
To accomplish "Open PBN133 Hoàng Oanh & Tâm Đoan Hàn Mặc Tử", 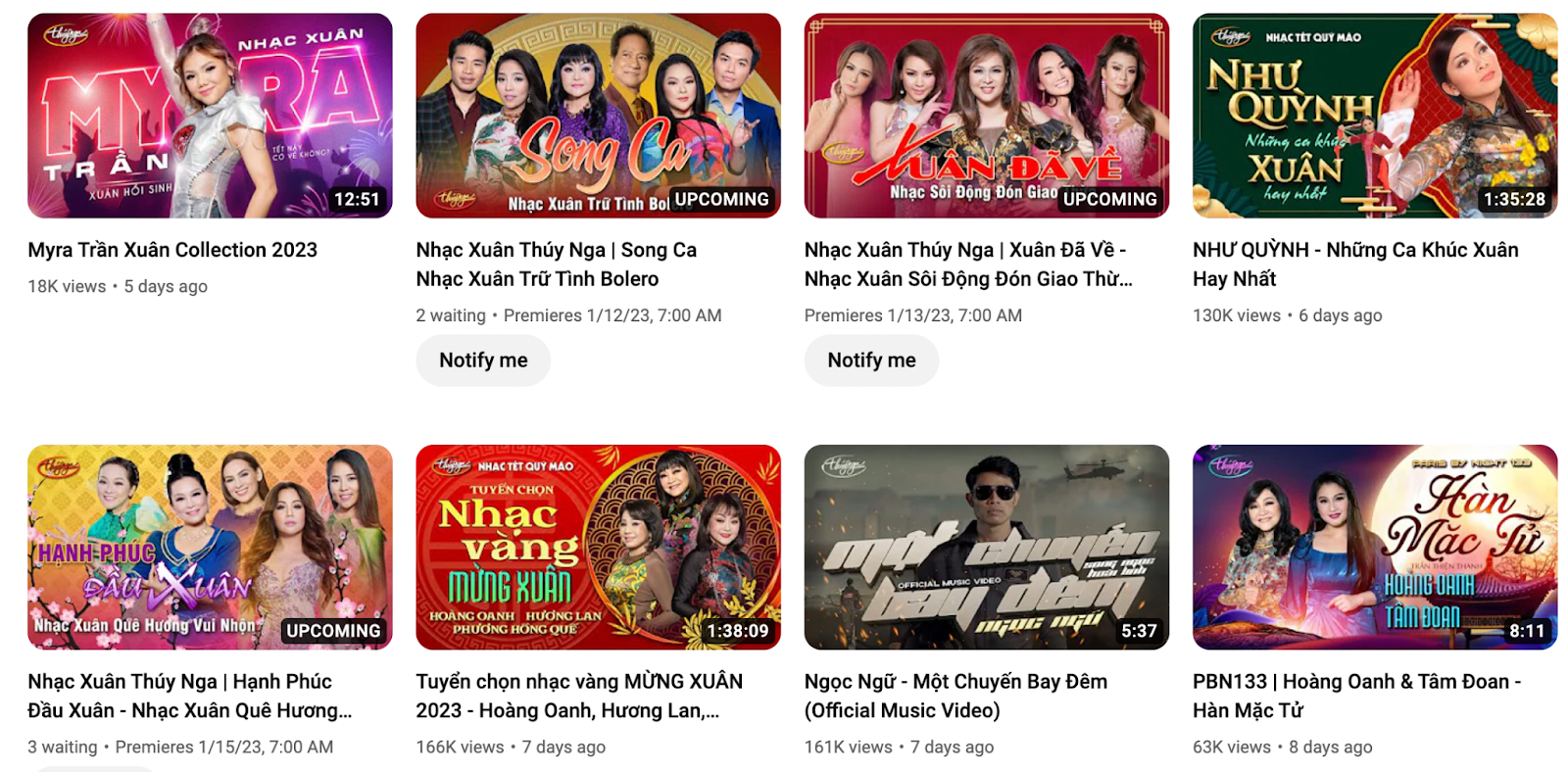I will click(x=1374, y=547).
